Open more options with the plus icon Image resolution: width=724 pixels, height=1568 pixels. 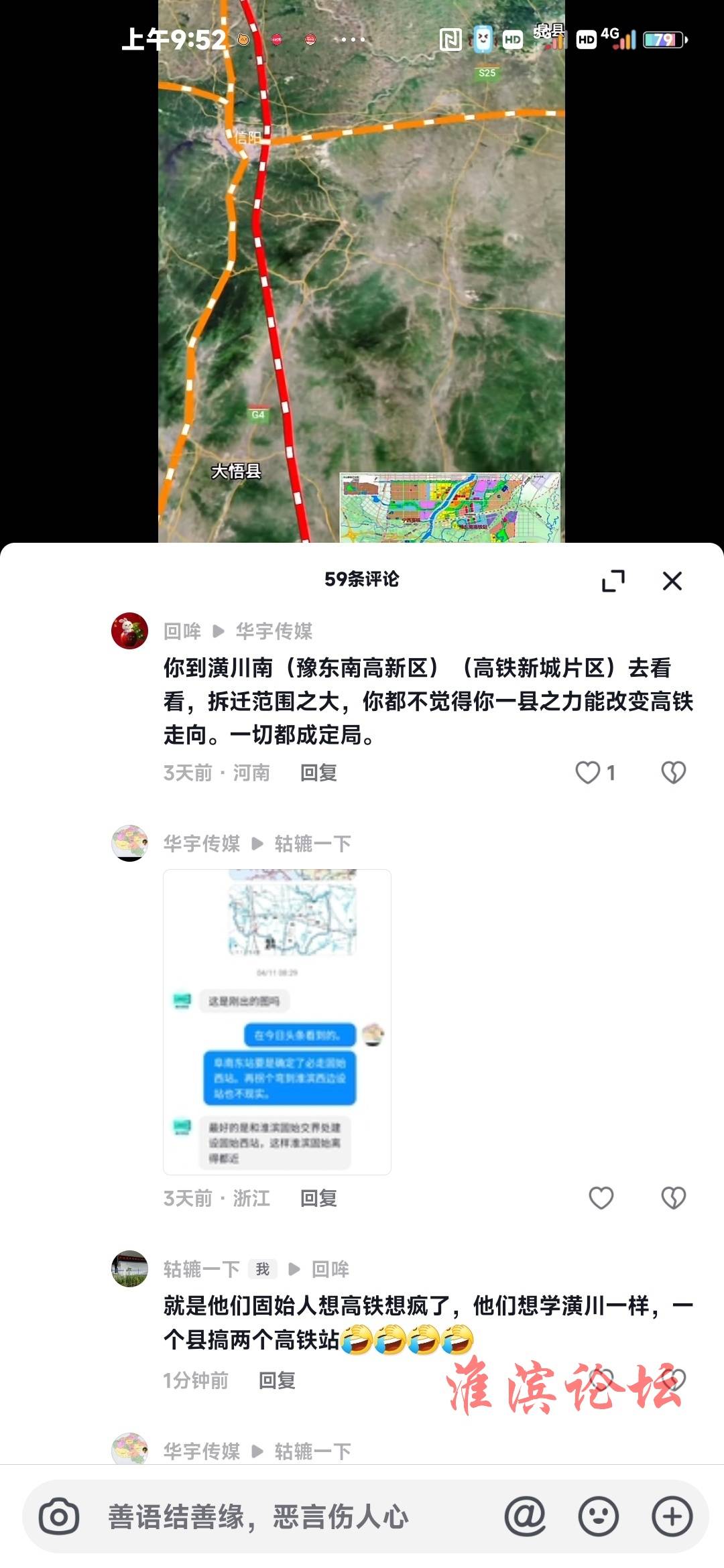point(672,1516)
